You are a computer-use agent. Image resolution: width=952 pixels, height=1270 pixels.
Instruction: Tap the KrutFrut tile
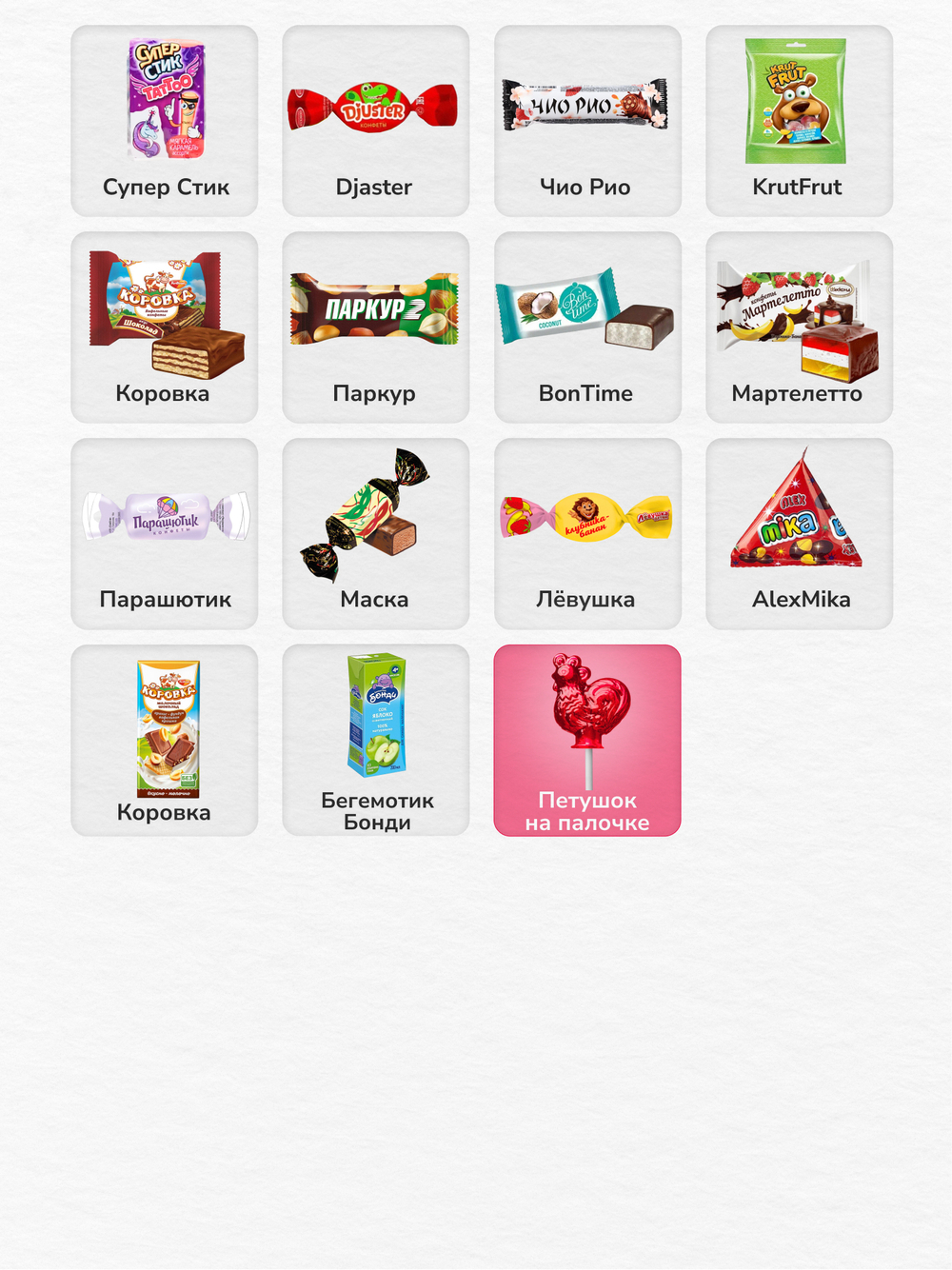(x=799, y=121)
